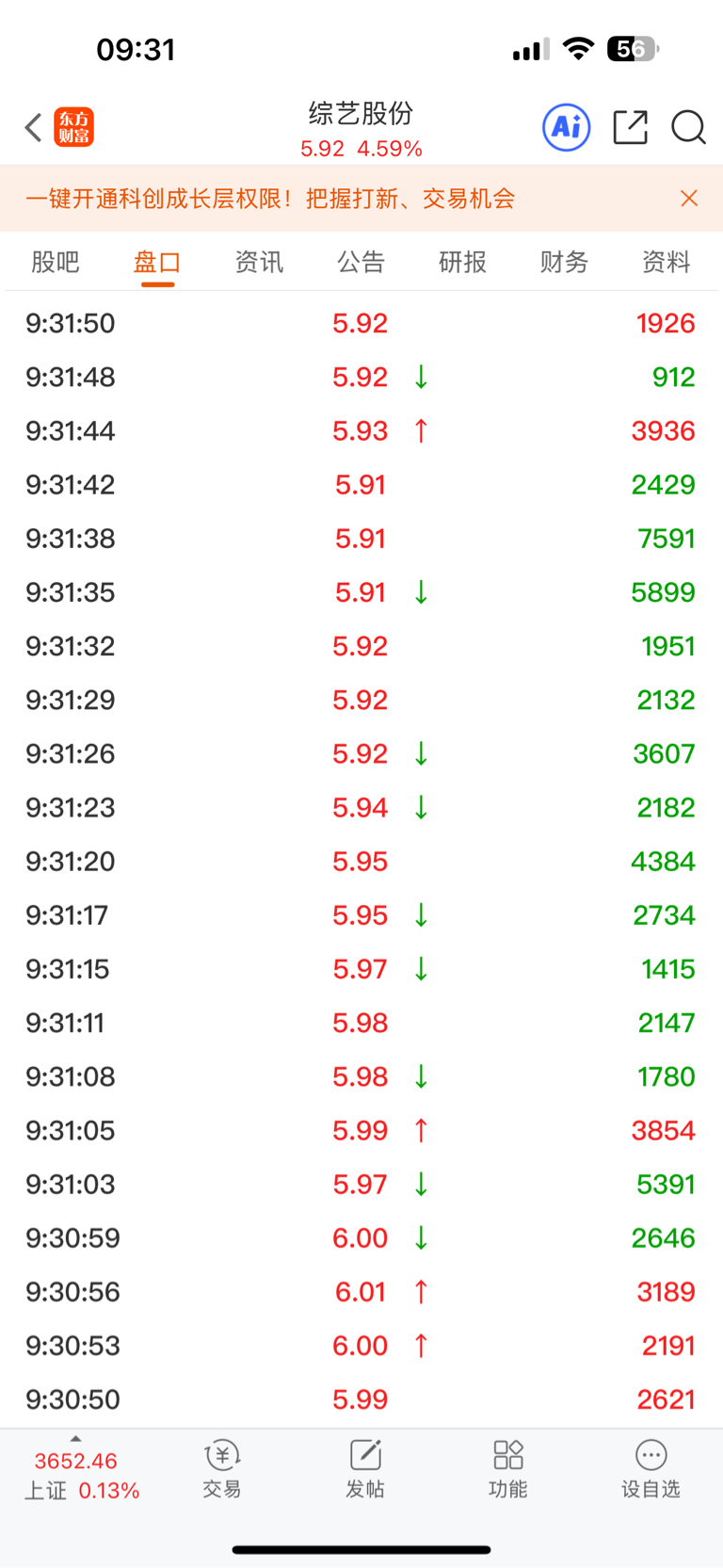This screenshot has height=1568, width=723.
Task: Go back using the arrow icon
Action: (x=34, y=127)
